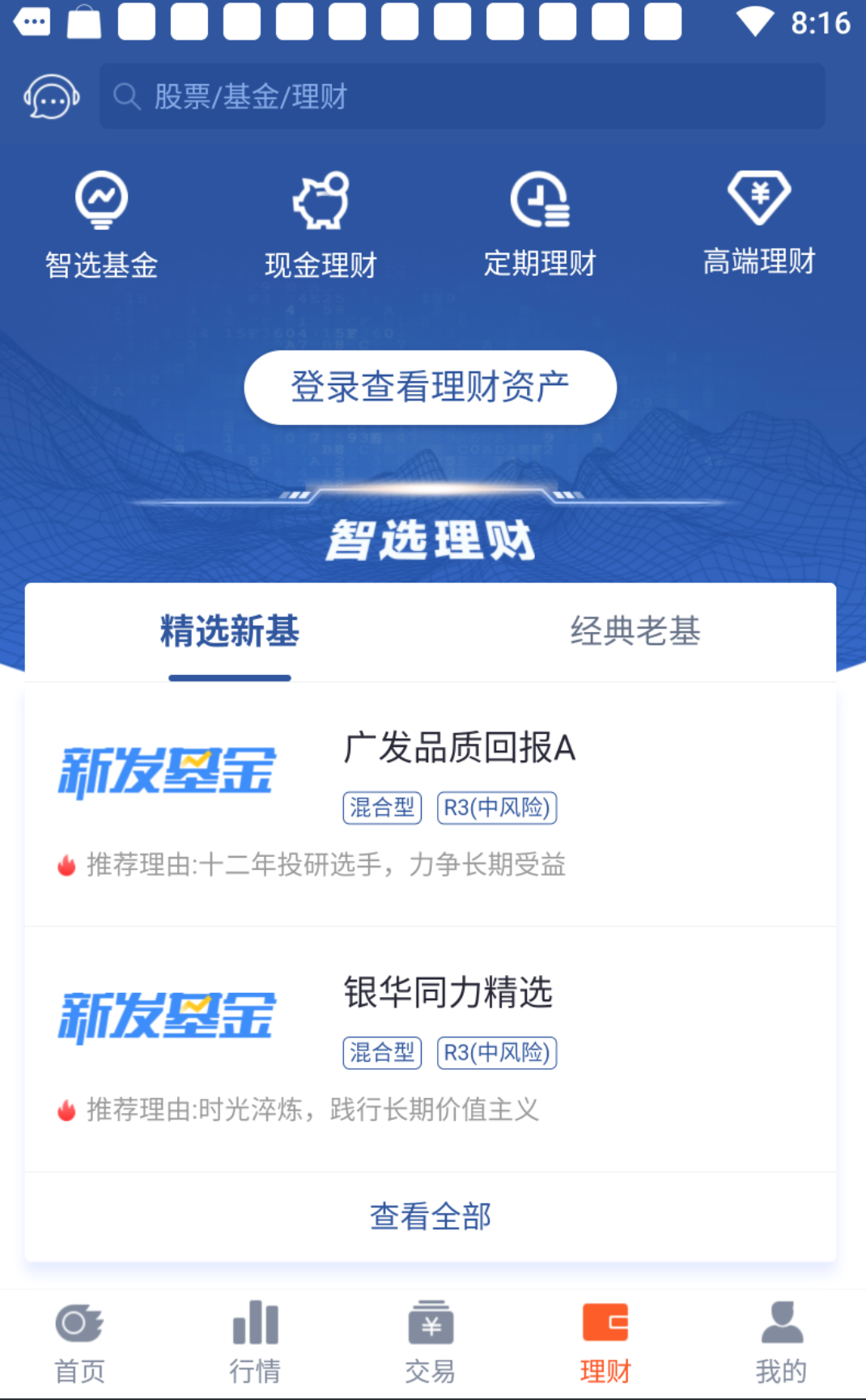Viewport: 866px width, 1400px height.
Task: Open fund 银华同力精选
Action: point(448,992)
